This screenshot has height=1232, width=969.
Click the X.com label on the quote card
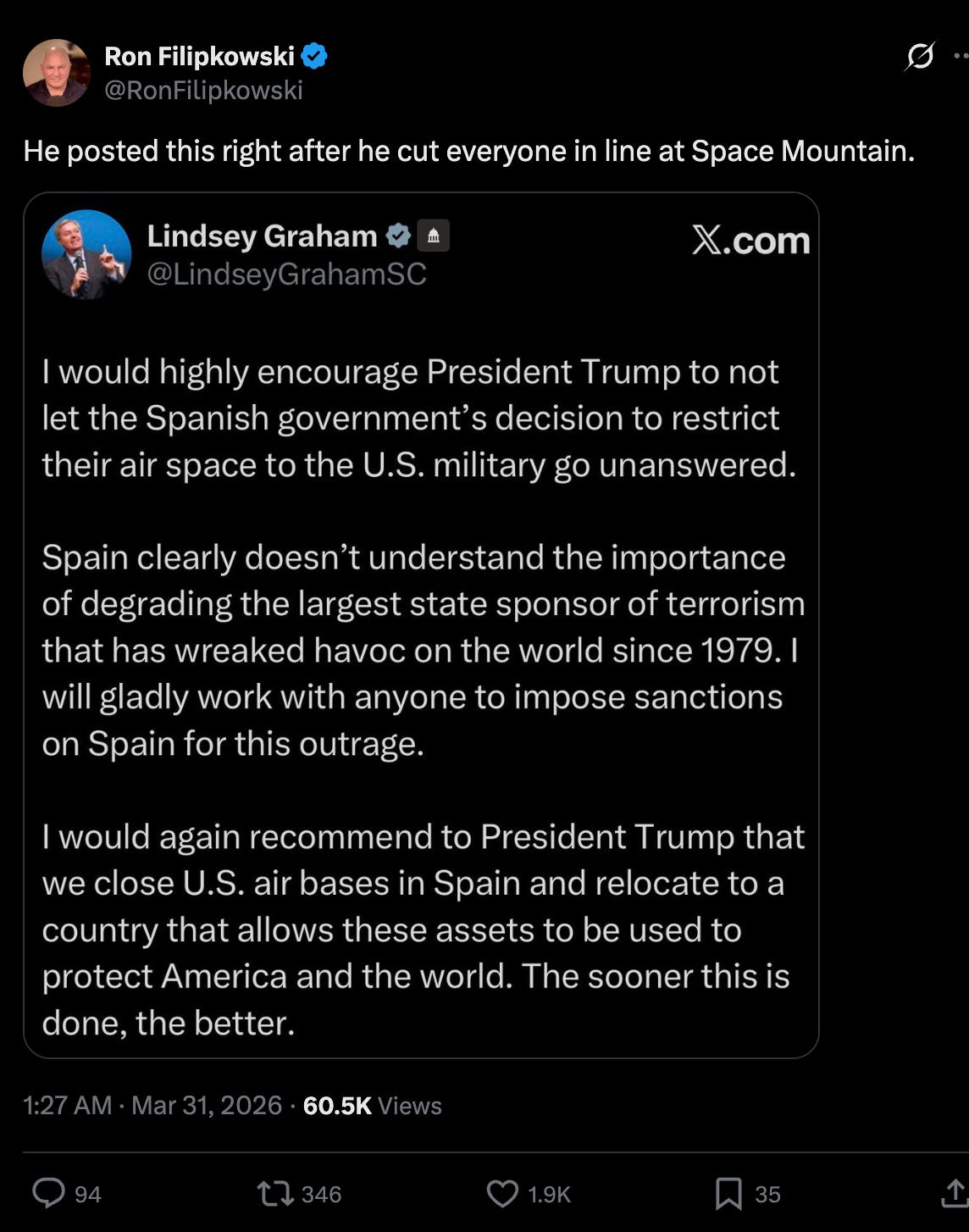[x=751, y=240]
